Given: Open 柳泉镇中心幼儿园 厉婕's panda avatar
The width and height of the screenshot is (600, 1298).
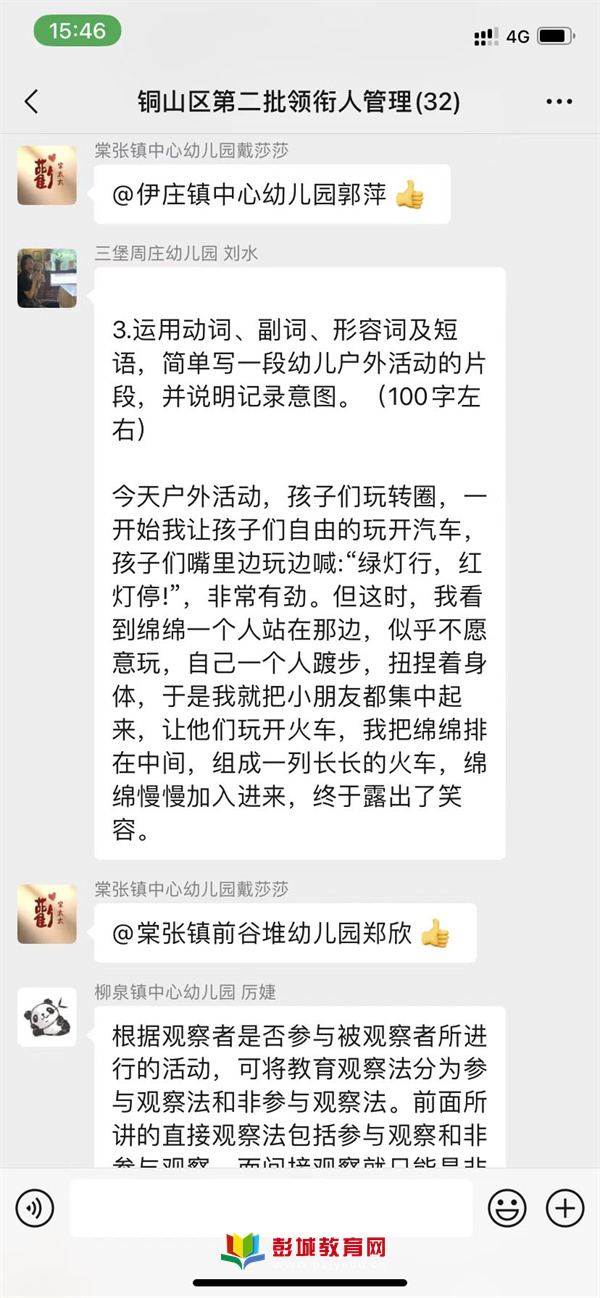Looking at the screenshot, I should (47, 1016).
